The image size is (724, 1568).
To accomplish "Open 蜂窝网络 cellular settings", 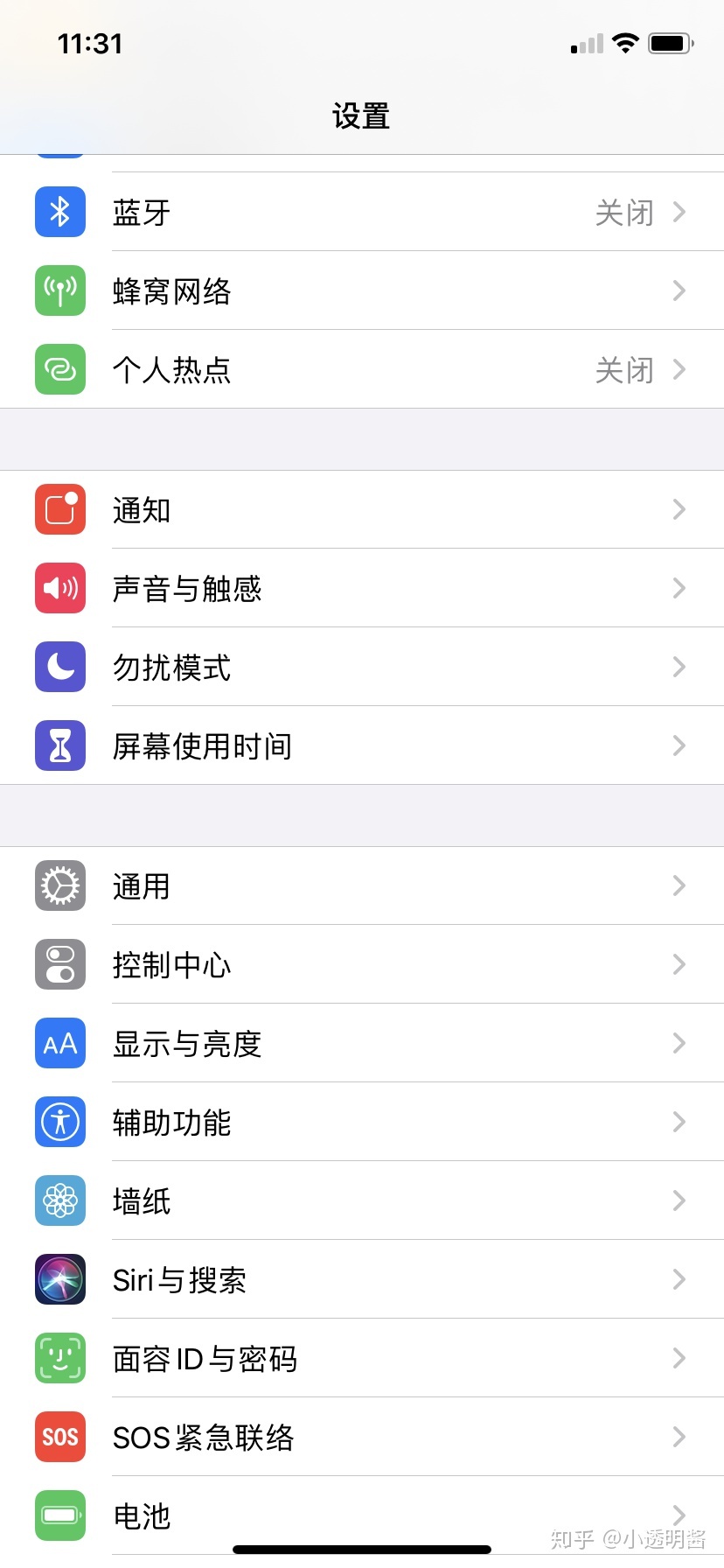I will tap(362, 290).
